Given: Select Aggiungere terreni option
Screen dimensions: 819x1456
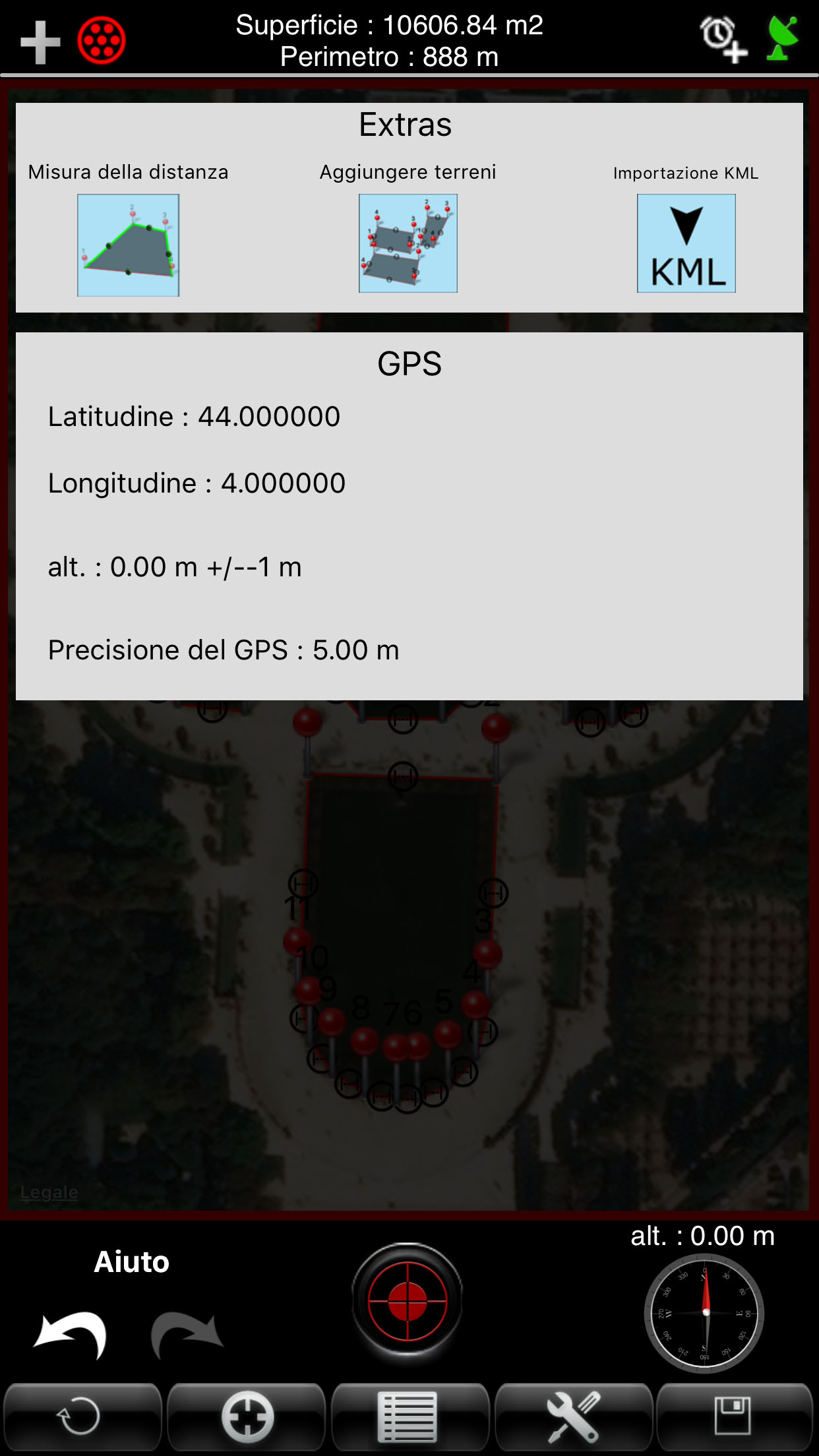Looking at the screenshot, I should [408, 243].
